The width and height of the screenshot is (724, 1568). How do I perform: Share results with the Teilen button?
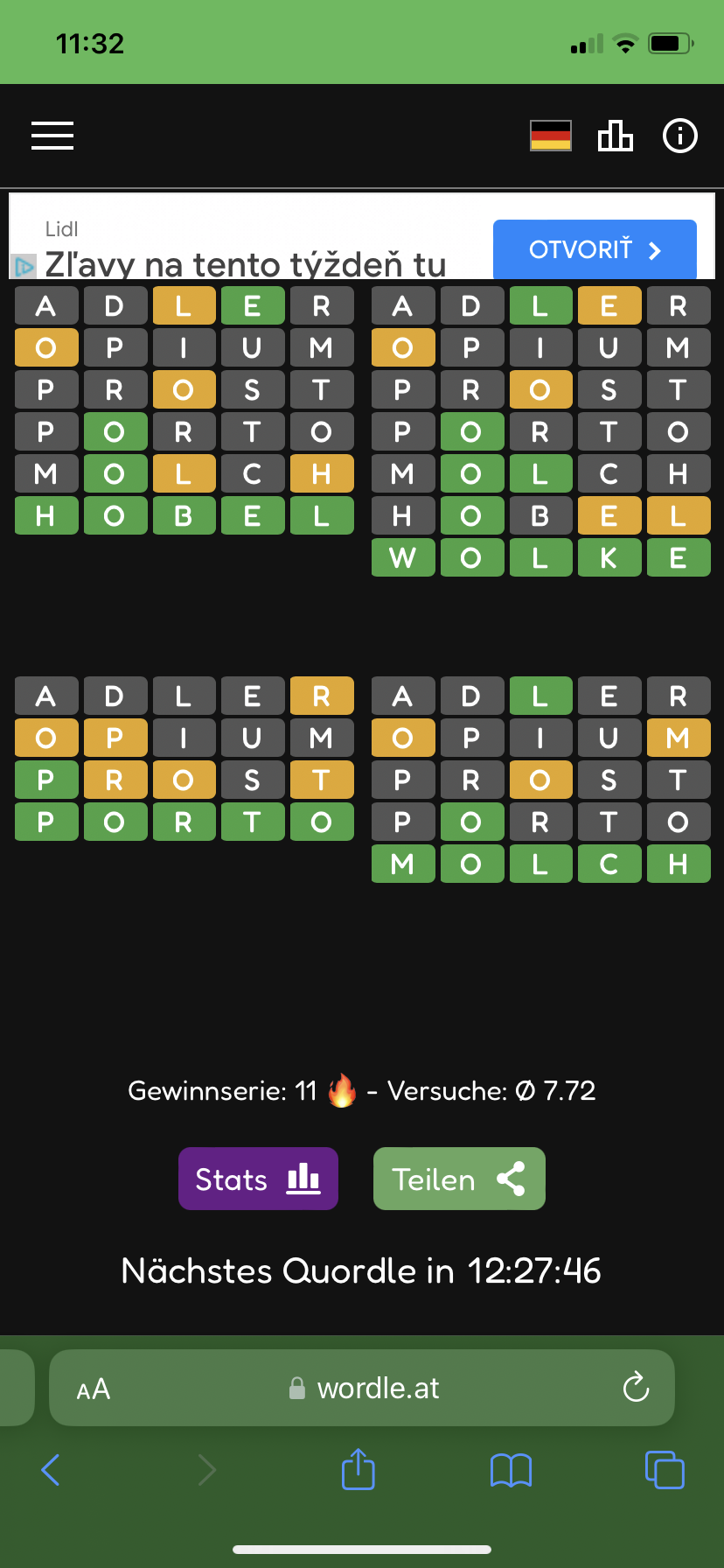point(459,1179)
